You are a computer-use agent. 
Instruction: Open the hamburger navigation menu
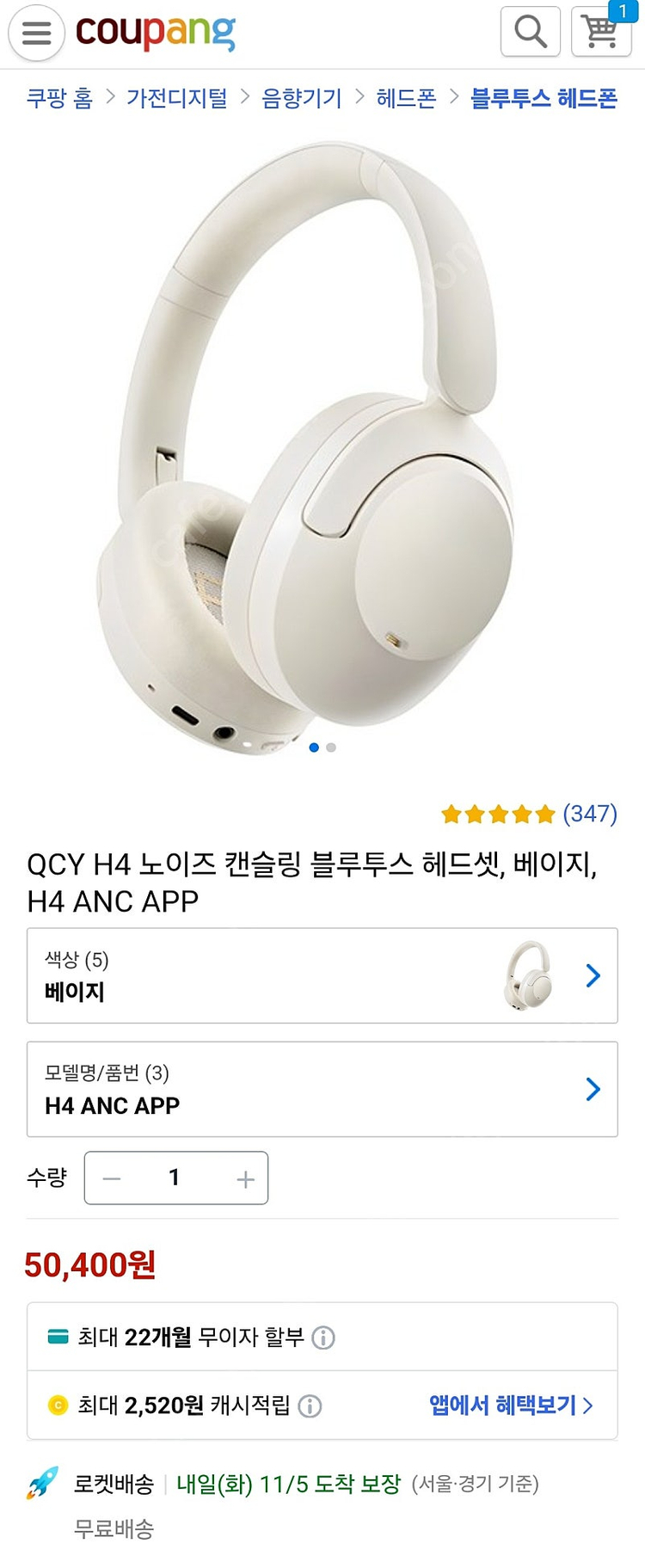[35, 33]
